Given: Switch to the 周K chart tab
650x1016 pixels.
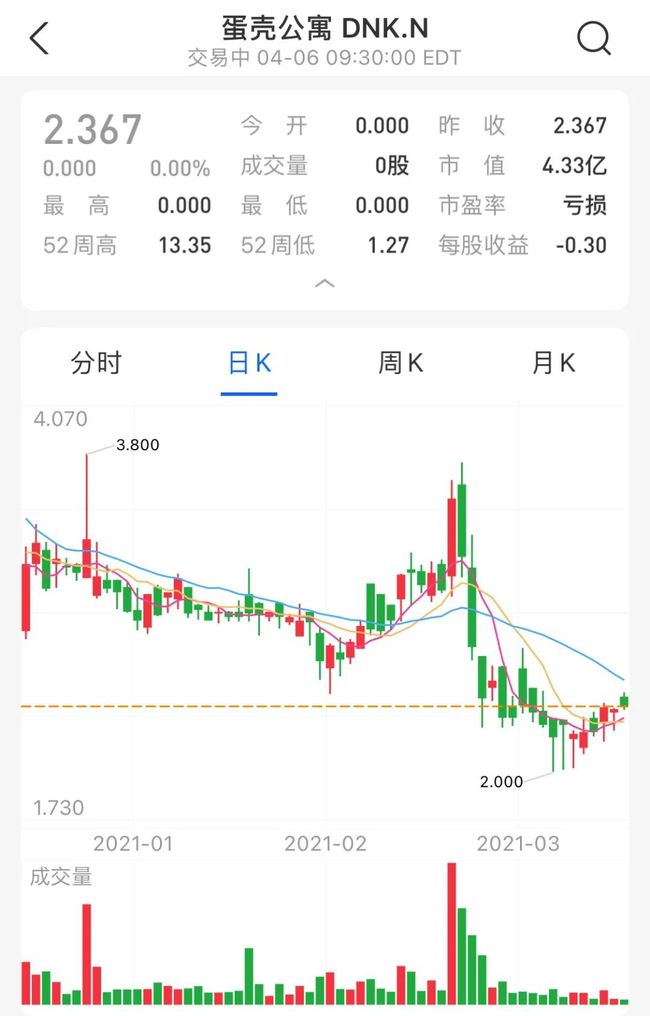Looking at the screenshot, I should 401,363.
